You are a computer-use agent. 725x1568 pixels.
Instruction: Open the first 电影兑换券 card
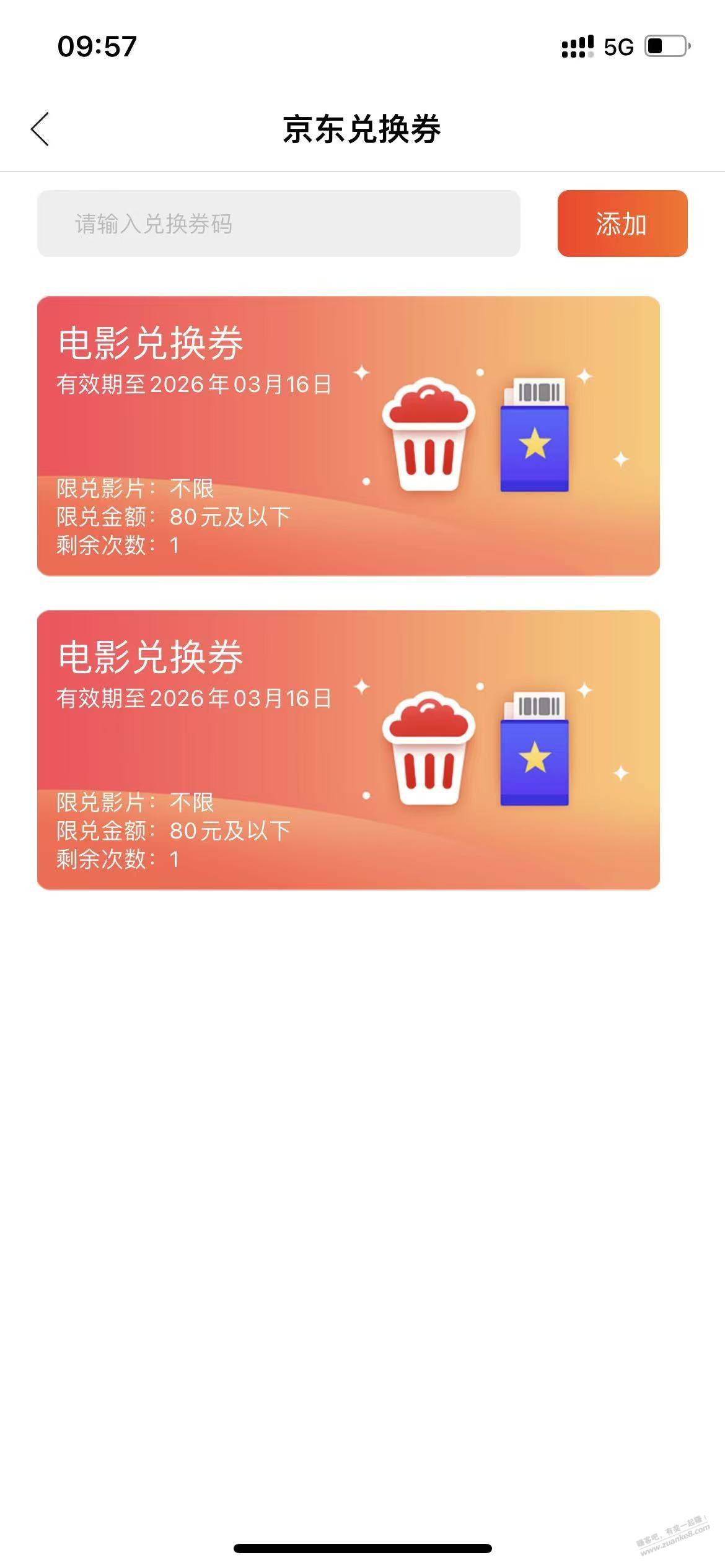pos(348,436)
